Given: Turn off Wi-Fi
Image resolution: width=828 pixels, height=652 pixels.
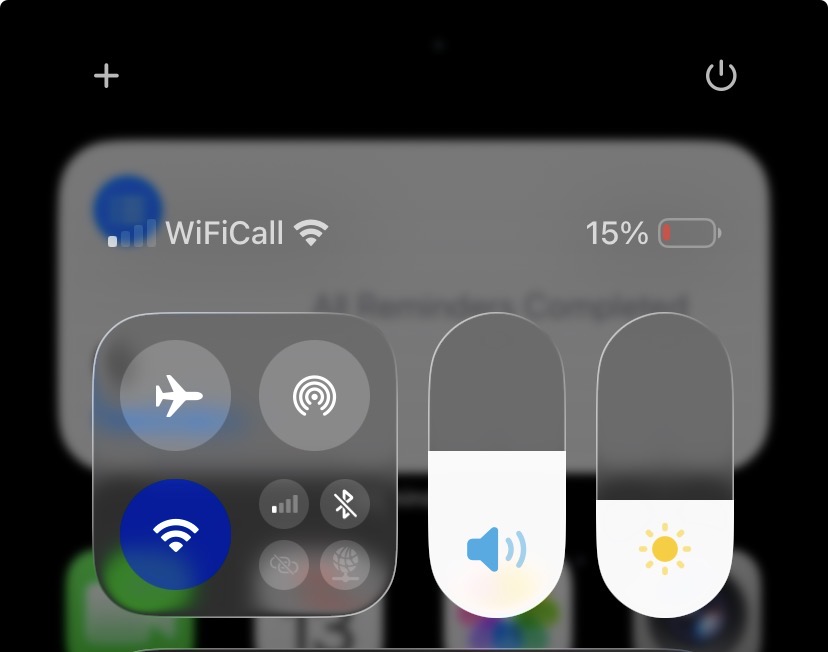Looking at the screenshot, I should point(175,535).
